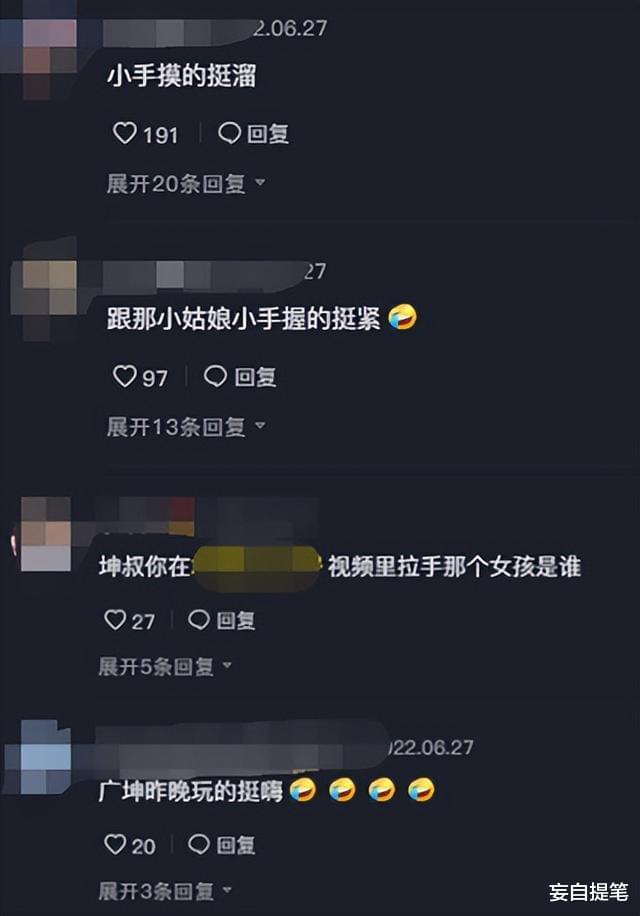Expand the 13 replies

click(x=185, y=427)
